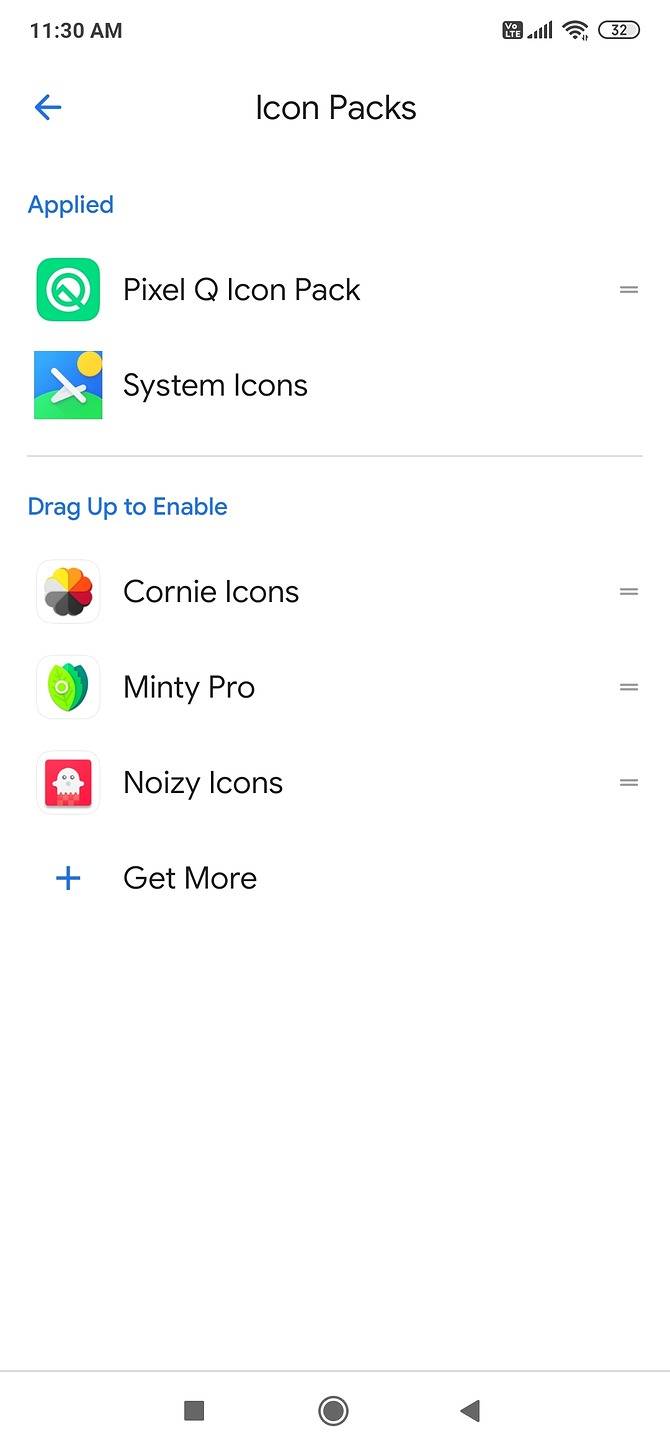Tap the drag handle beside Noizy Icons

[629, 783]
